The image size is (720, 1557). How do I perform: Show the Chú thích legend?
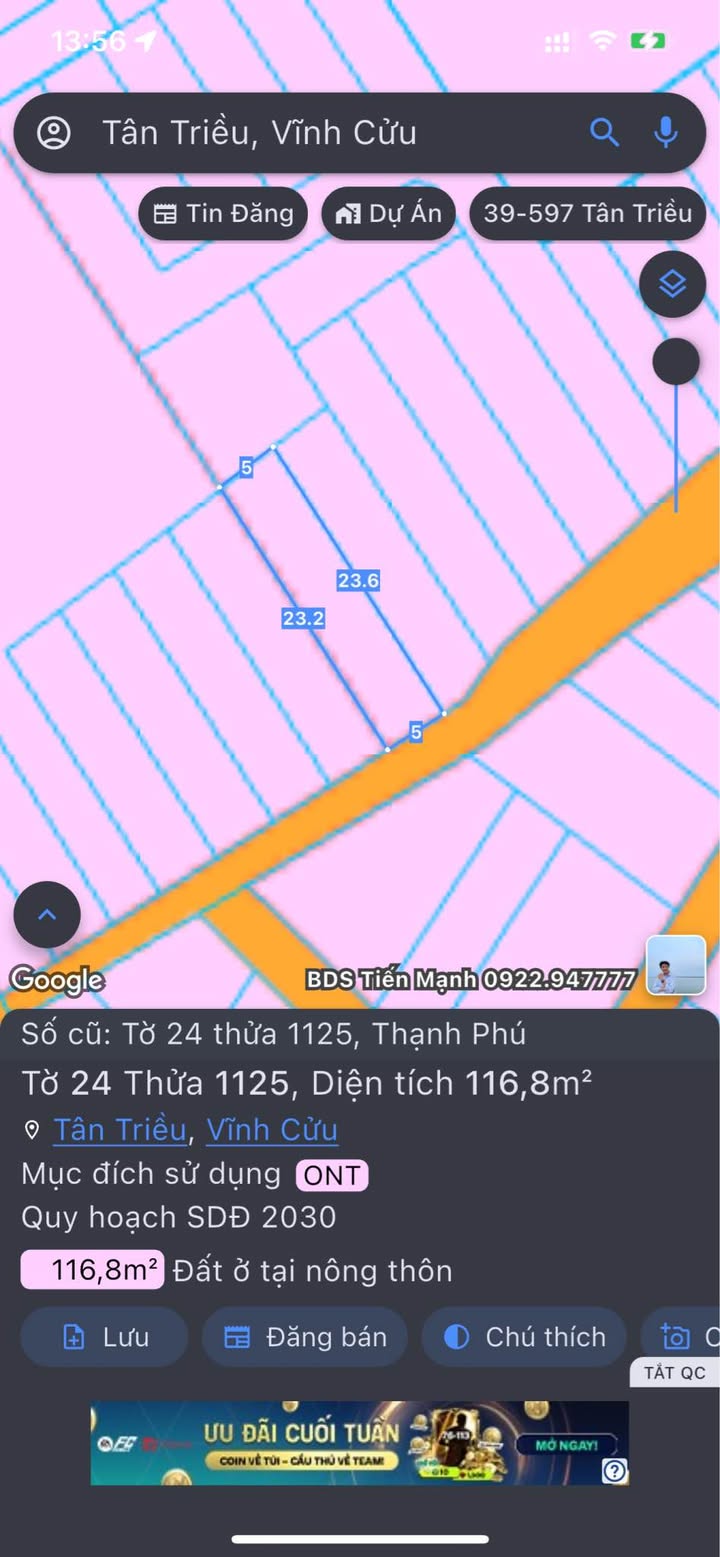tap(524, 1337)
